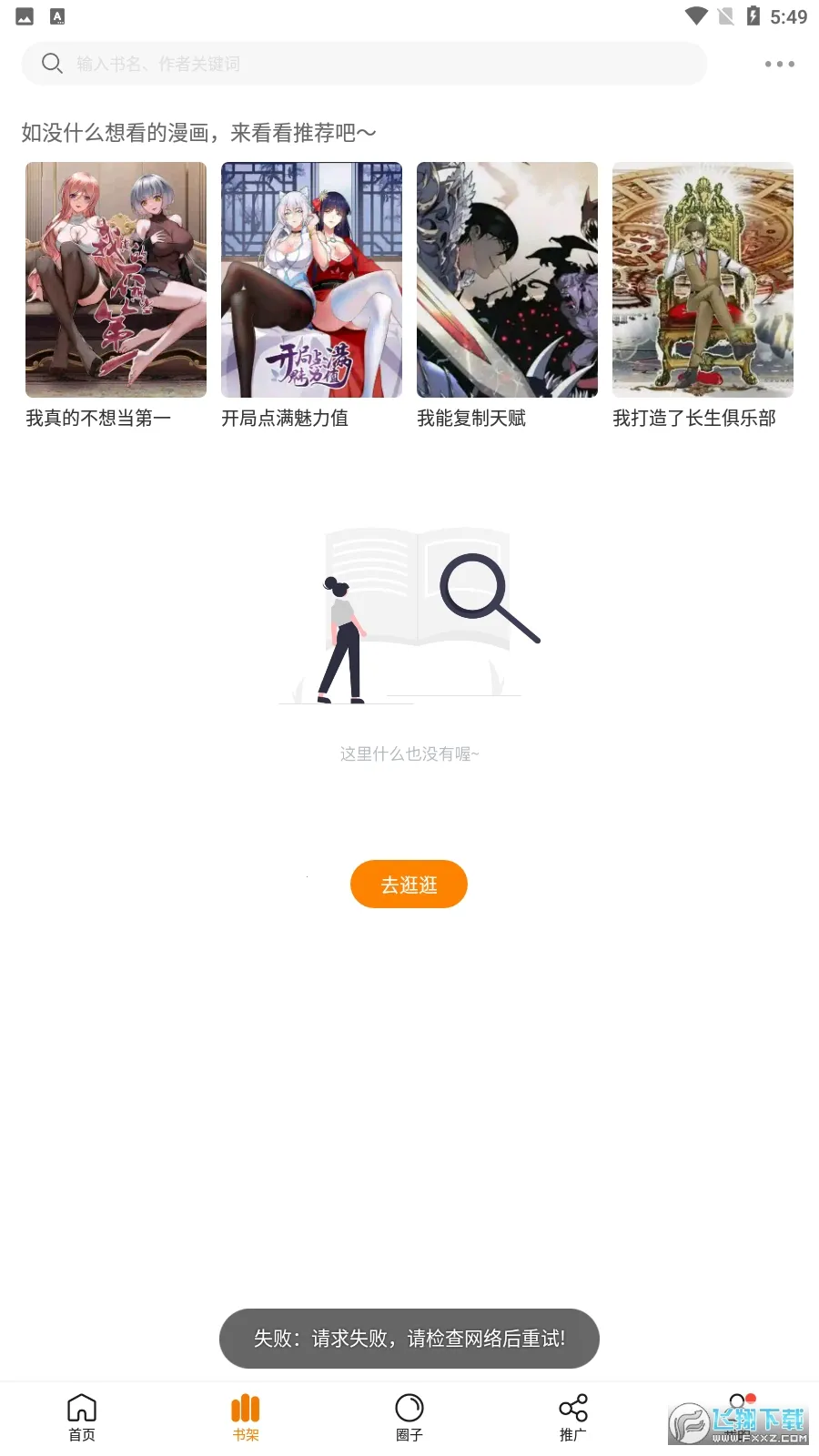Open the title 我能复制天赋

point(471,418)
